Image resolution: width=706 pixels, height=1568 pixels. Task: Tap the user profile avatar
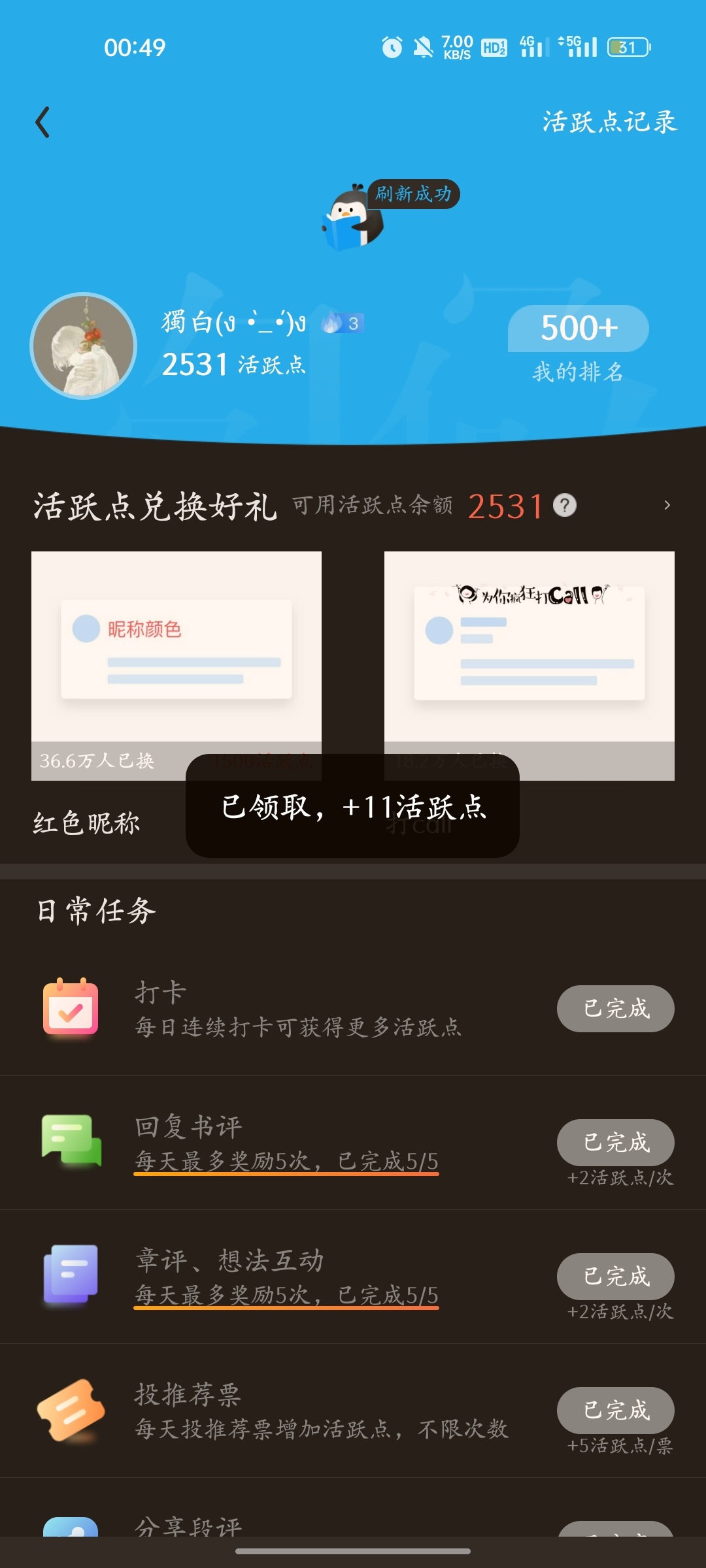tap(84, 346)
